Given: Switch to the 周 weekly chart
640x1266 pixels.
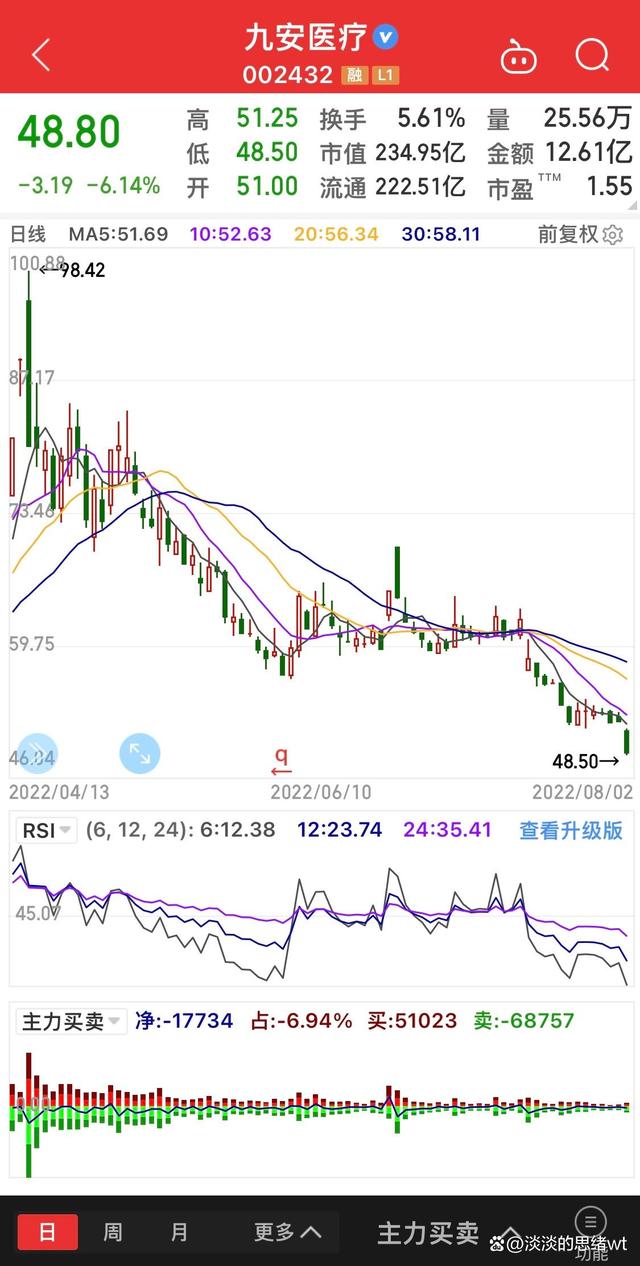Looking at the screenshot, I should pyautogui.click(x=113, y=1233).
